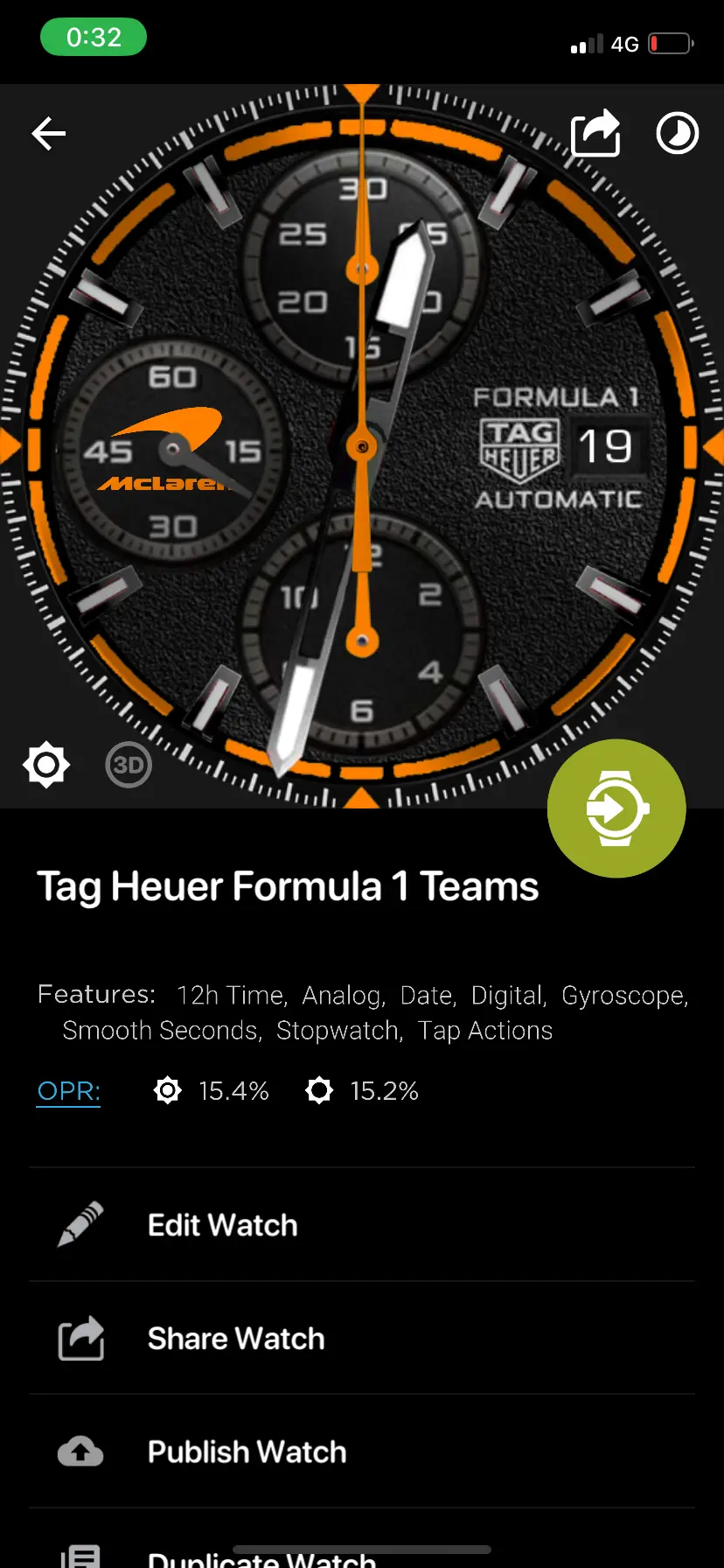Enable the 3D view button
Image resolution: width=724 pixels, height=1568 pixels.
(129, 766)
